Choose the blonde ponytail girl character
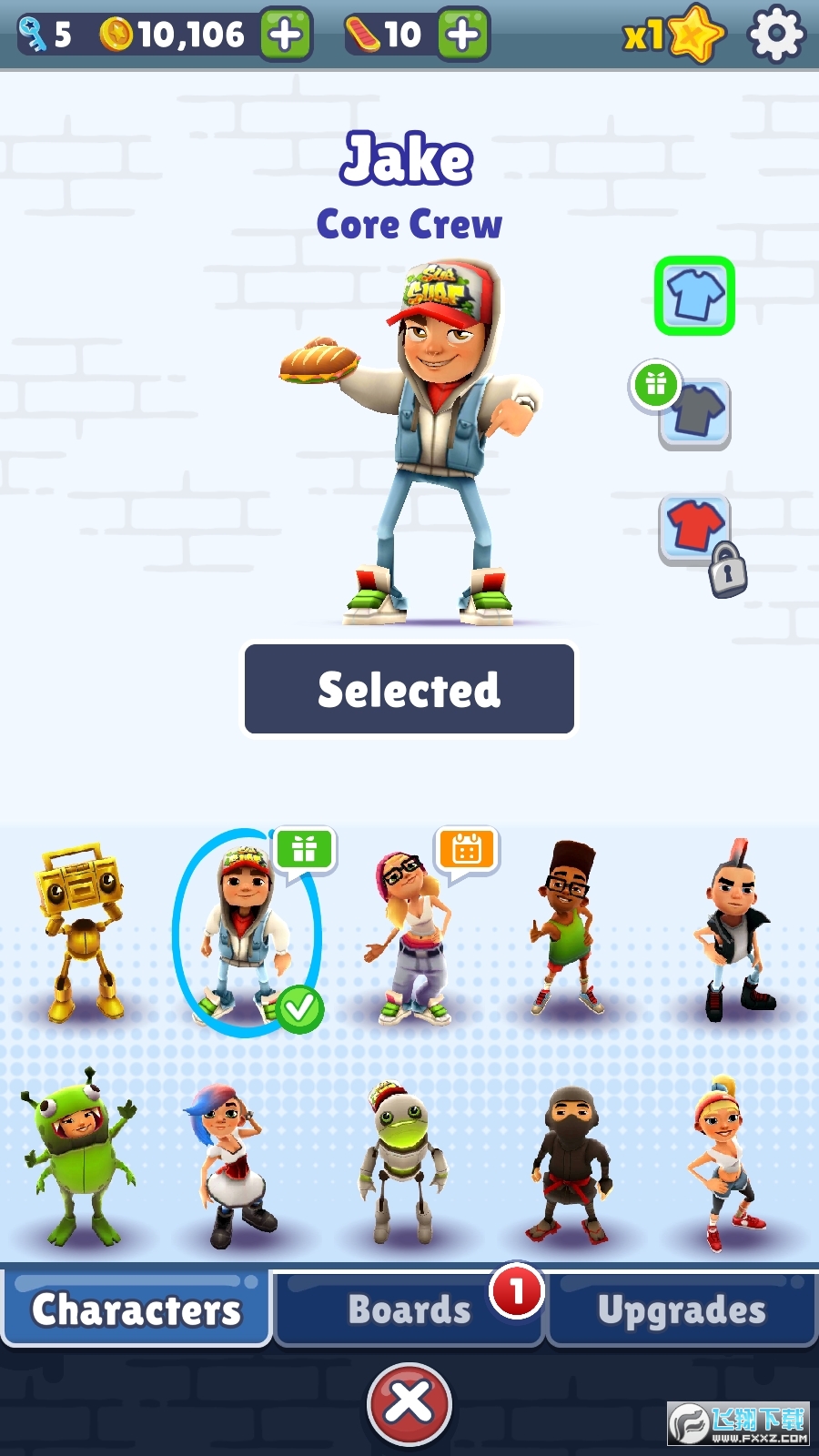The height and width of the screenshot is (1456, 819). click(728, 1165)
